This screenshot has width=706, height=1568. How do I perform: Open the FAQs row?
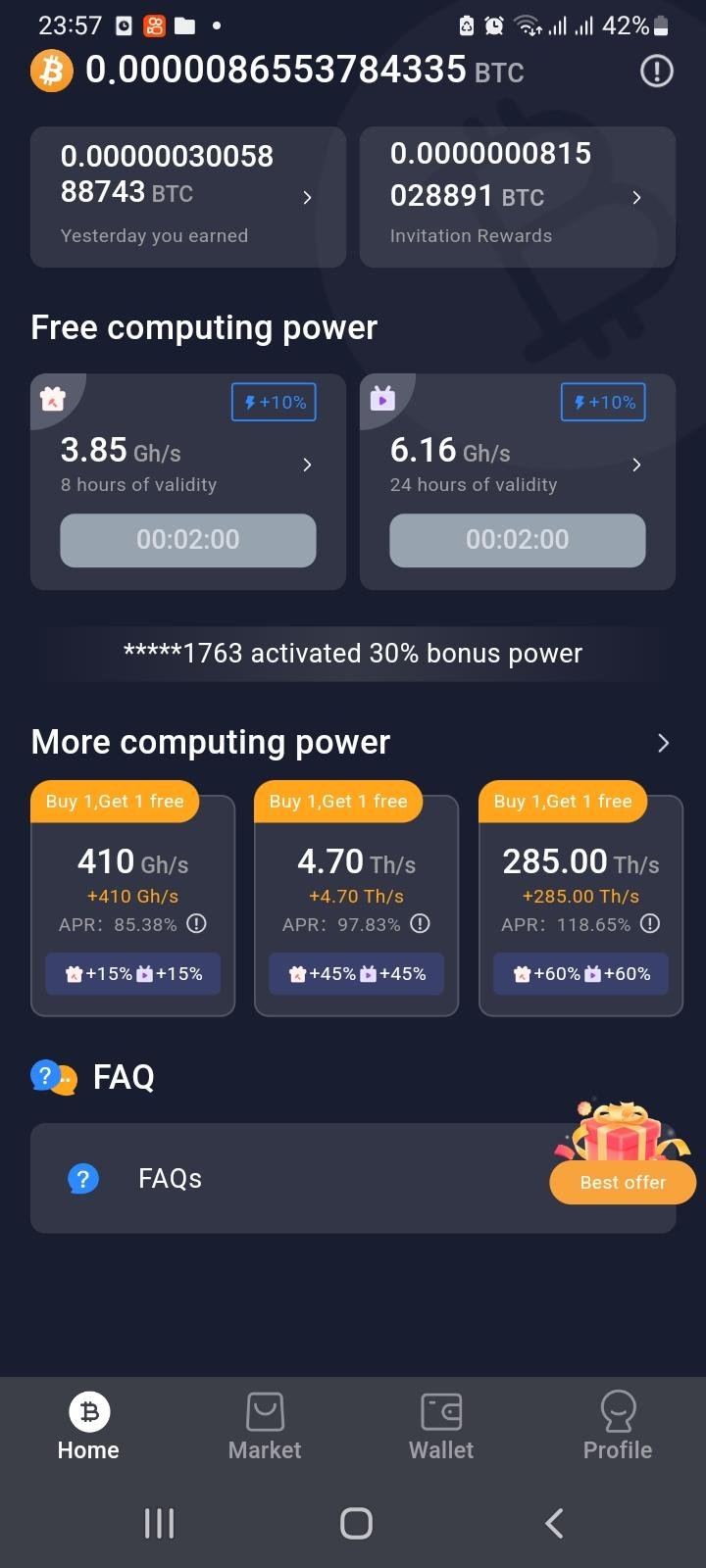pyautogui.click(x=294, y=1178)
